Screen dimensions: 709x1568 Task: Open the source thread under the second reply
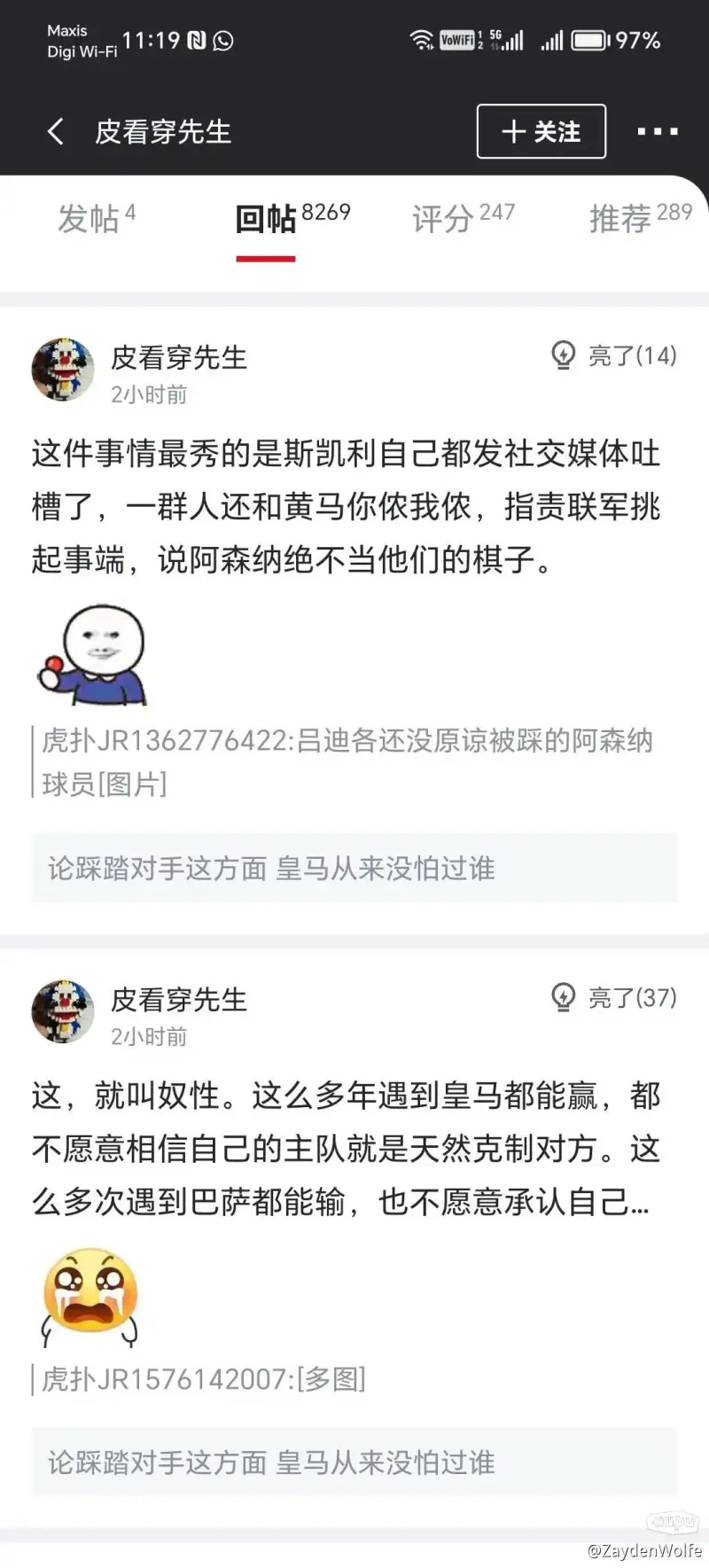pos(354,1462)
